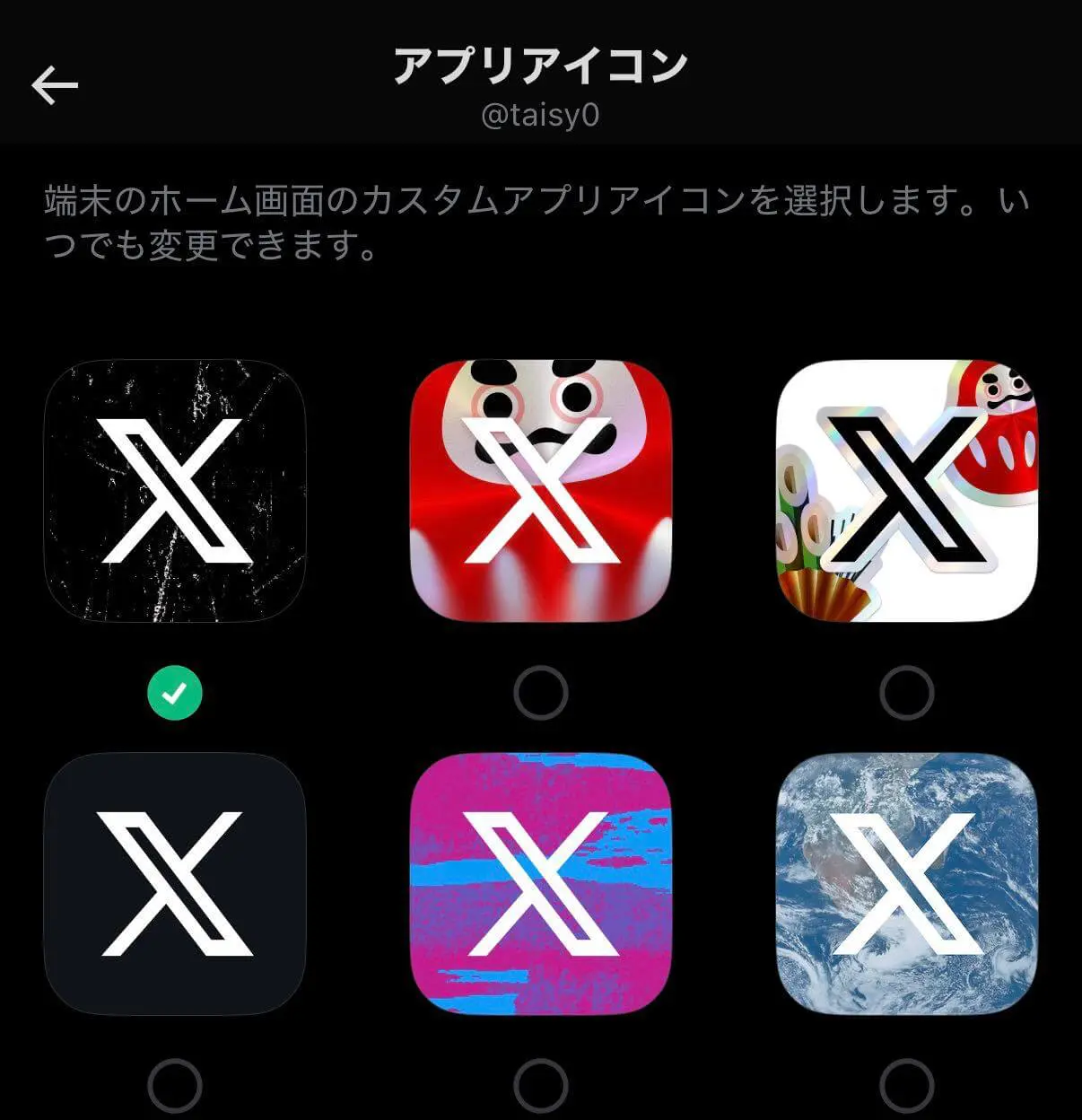This screenshot has width=1082, height=1120.
Task: Go back using the top-left arrow
Action: [x=55, y=85]
